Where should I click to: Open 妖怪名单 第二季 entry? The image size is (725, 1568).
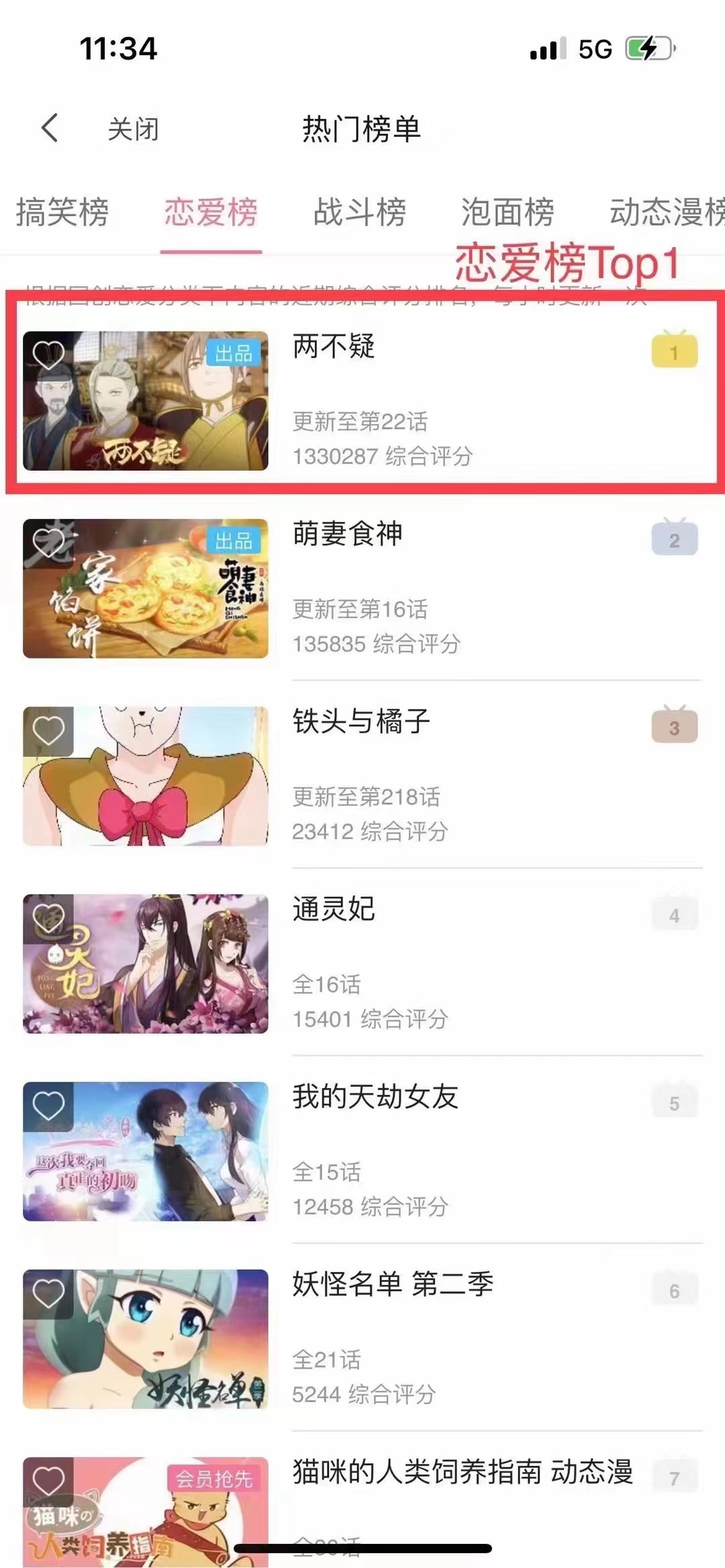[392, 1284]
